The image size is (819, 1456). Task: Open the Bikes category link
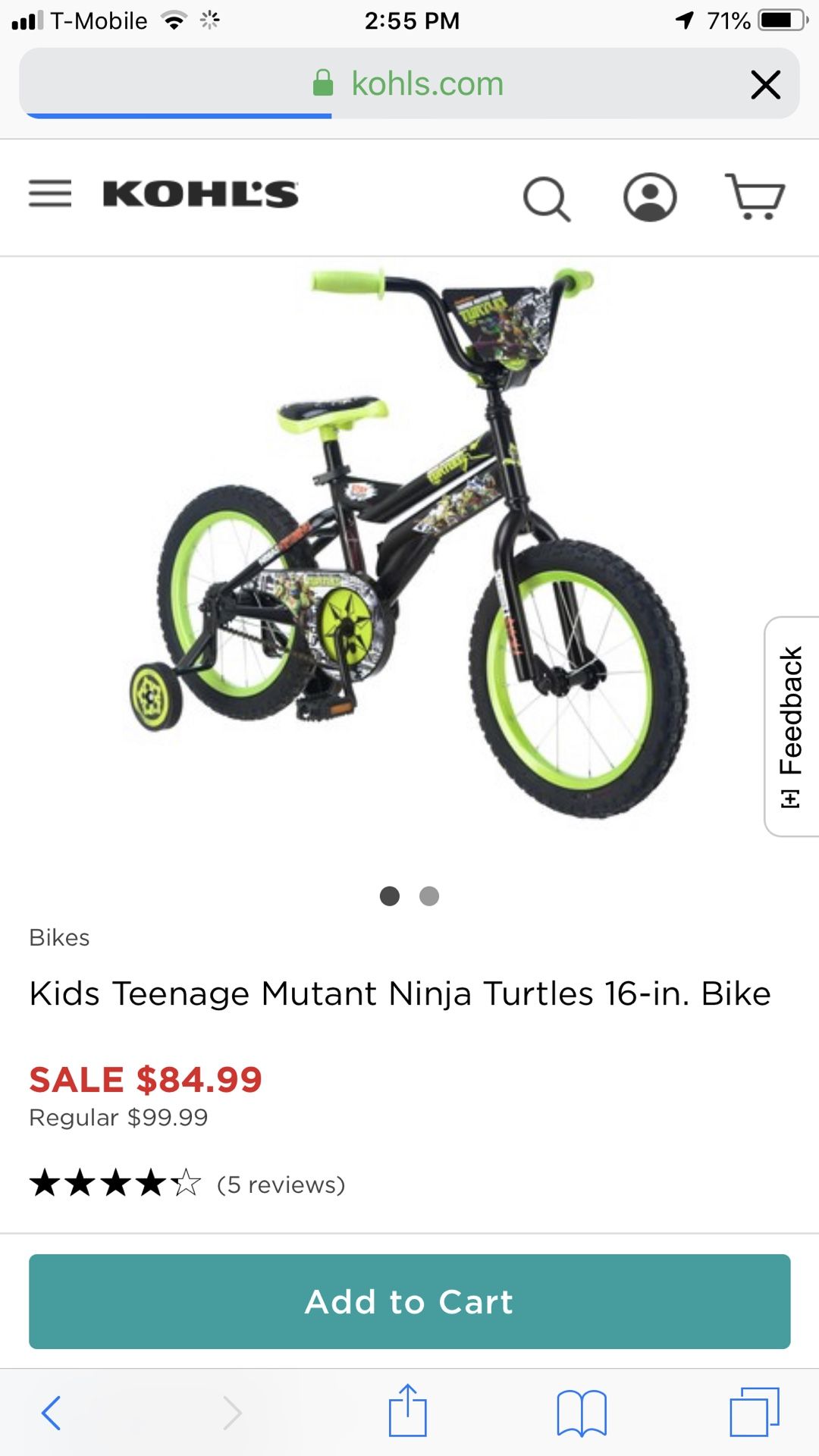click(59, 938)
